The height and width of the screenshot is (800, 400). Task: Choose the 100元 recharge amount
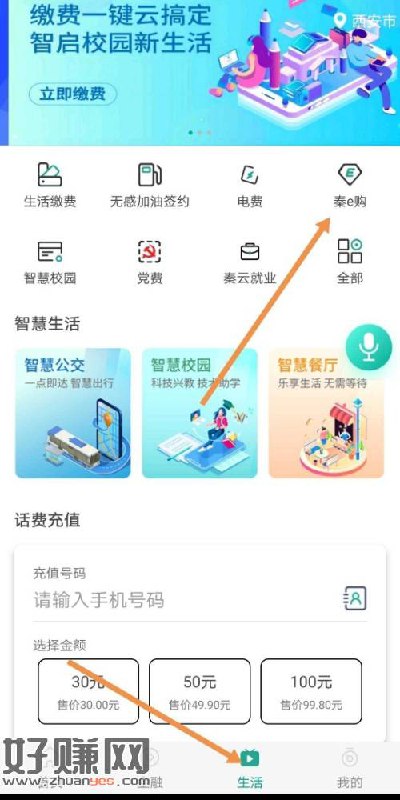click(x=311, y=691)
